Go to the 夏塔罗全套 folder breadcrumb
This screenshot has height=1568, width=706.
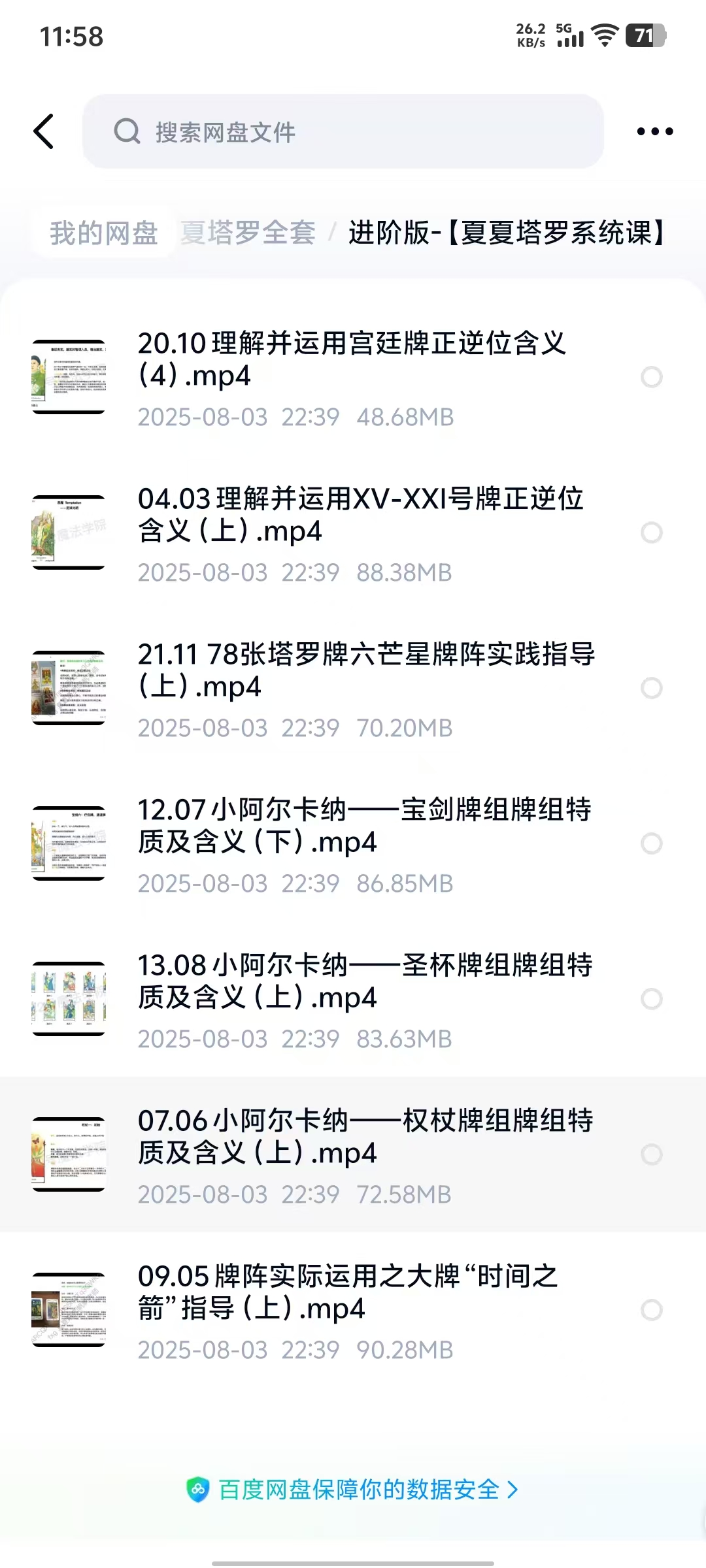248,233
